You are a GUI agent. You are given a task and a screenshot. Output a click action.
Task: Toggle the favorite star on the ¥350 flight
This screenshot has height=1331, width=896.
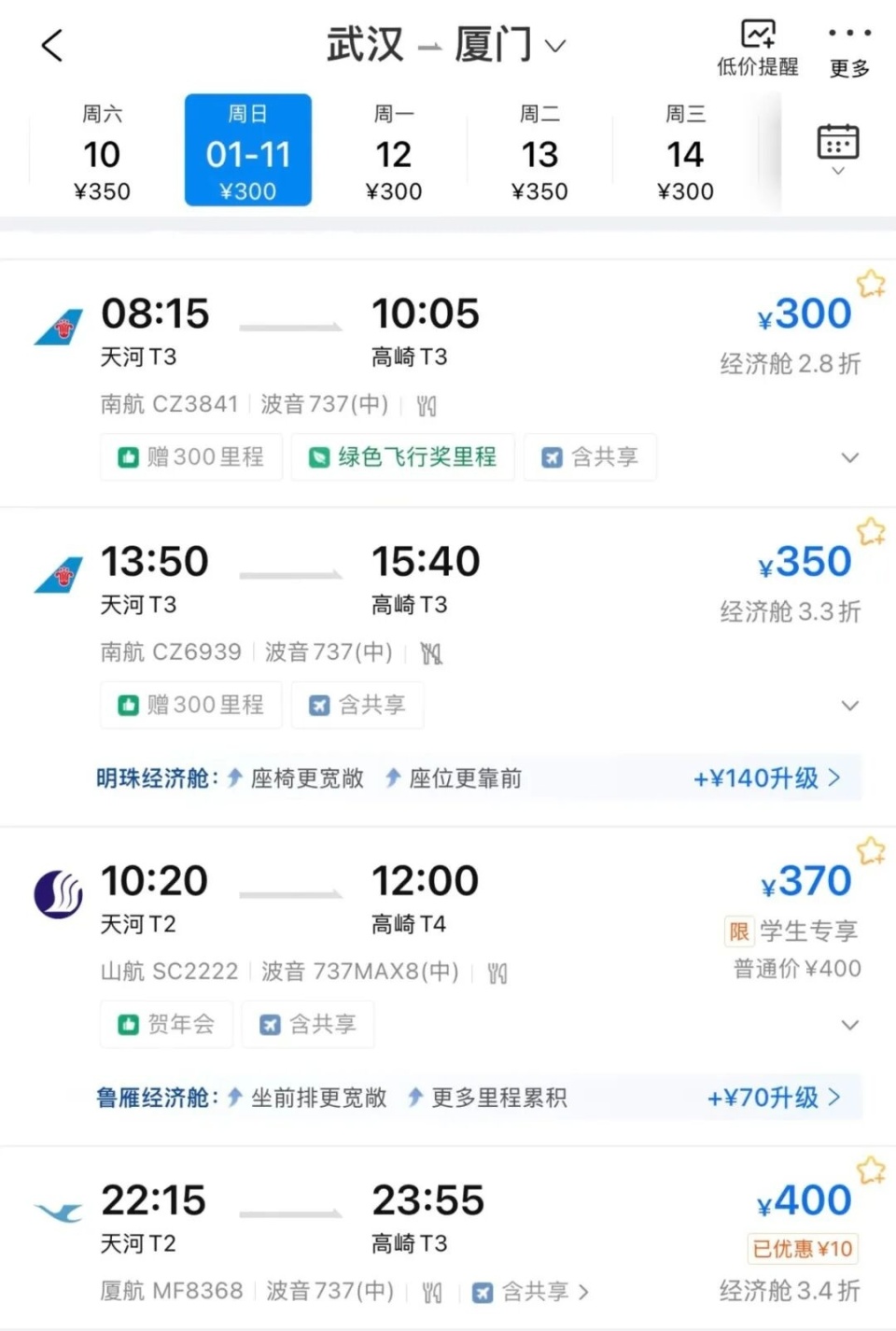click(x=871, y=530)
